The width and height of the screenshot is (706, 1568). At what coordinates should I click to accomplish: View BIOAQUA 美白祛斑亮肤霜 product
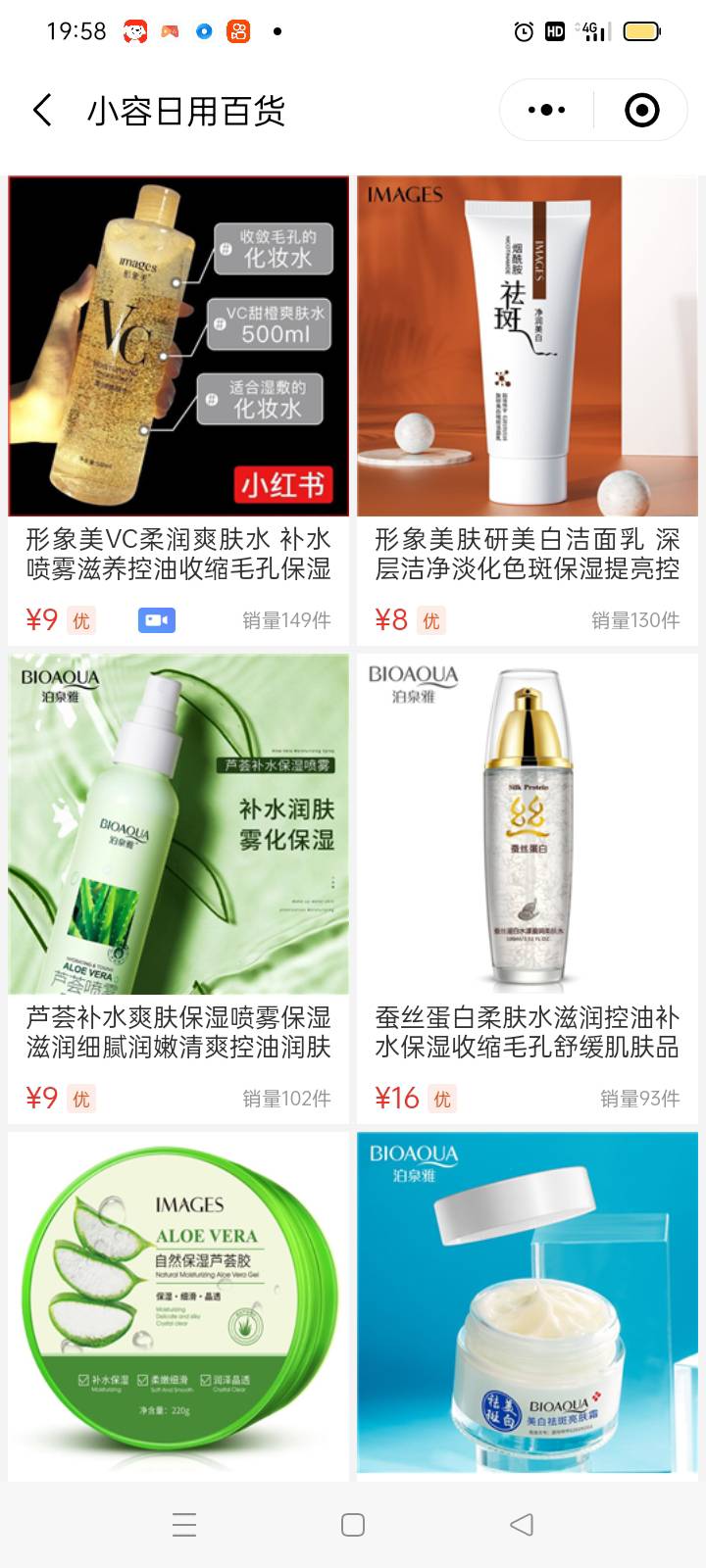pos(528,1302)
